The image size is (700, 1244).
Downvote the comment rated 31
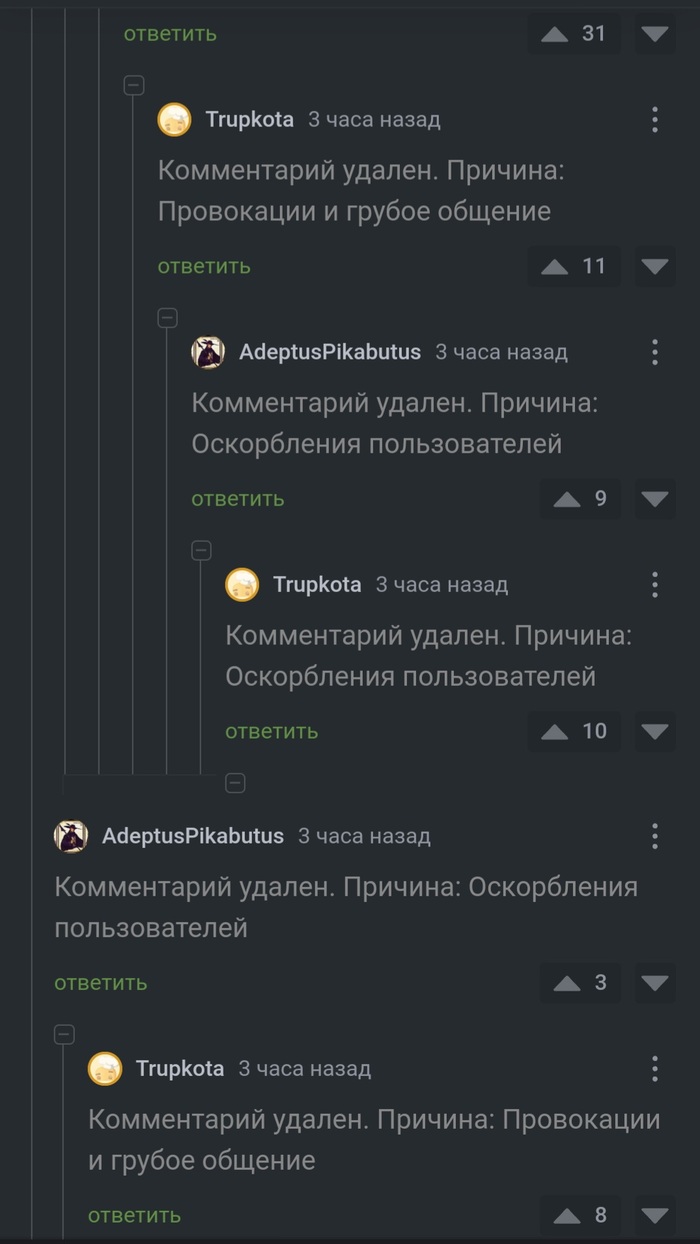point(655,34)
